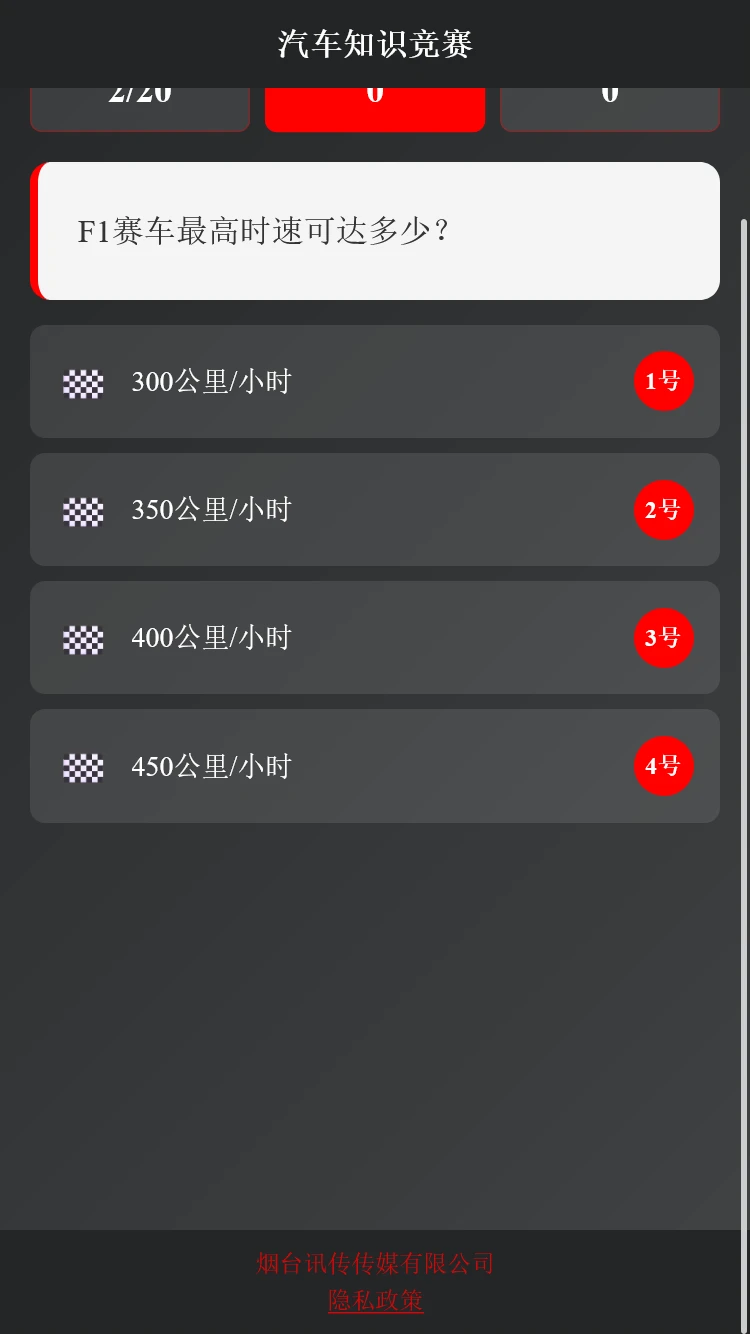The image size is (752, 1336).
Task: Answer with 450公里/小时
Action: (374, 766)
